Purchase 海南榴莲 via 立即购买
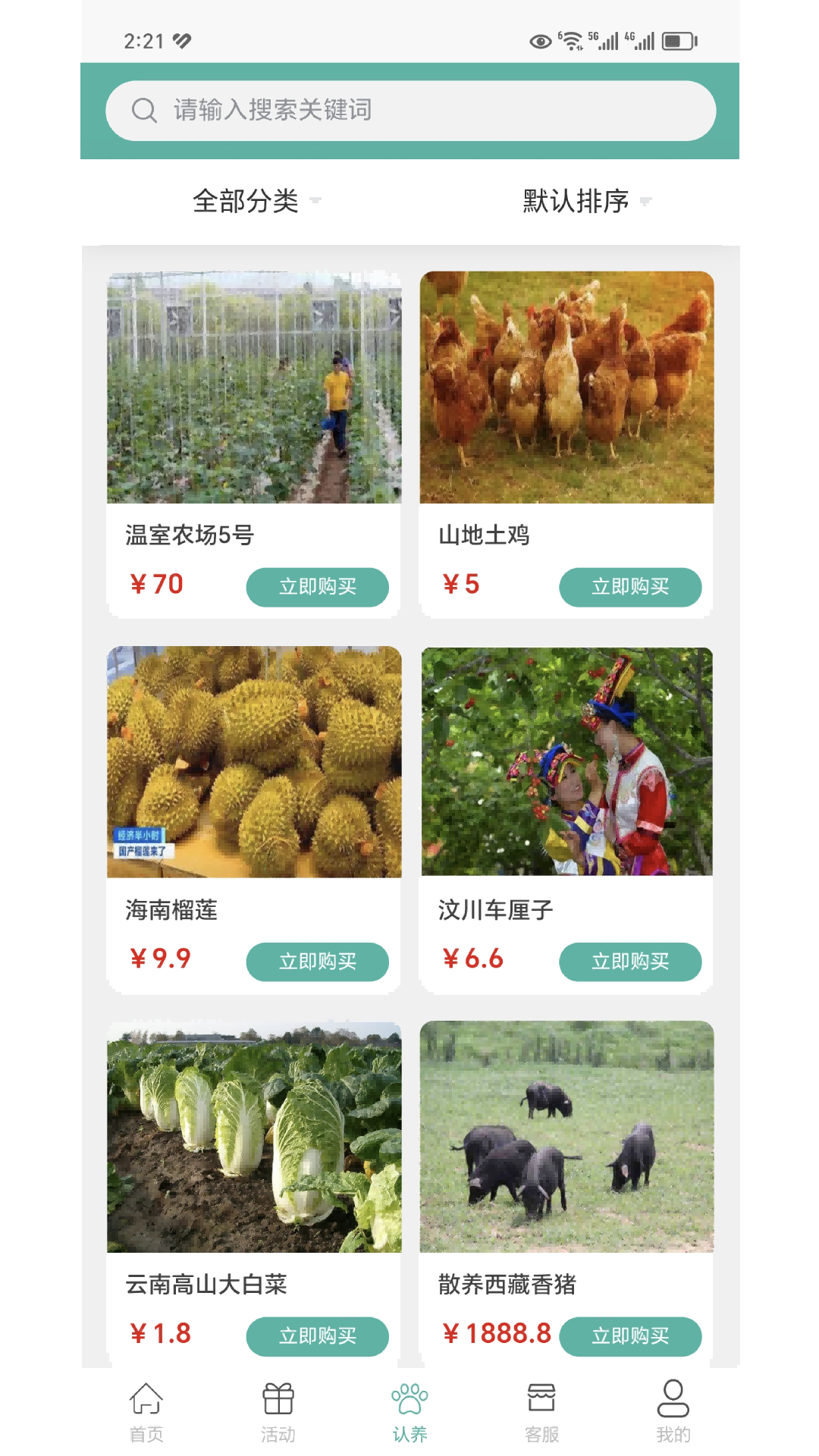Image resolution: width=819 pixels, height=1456 pixels. point(317,962)
